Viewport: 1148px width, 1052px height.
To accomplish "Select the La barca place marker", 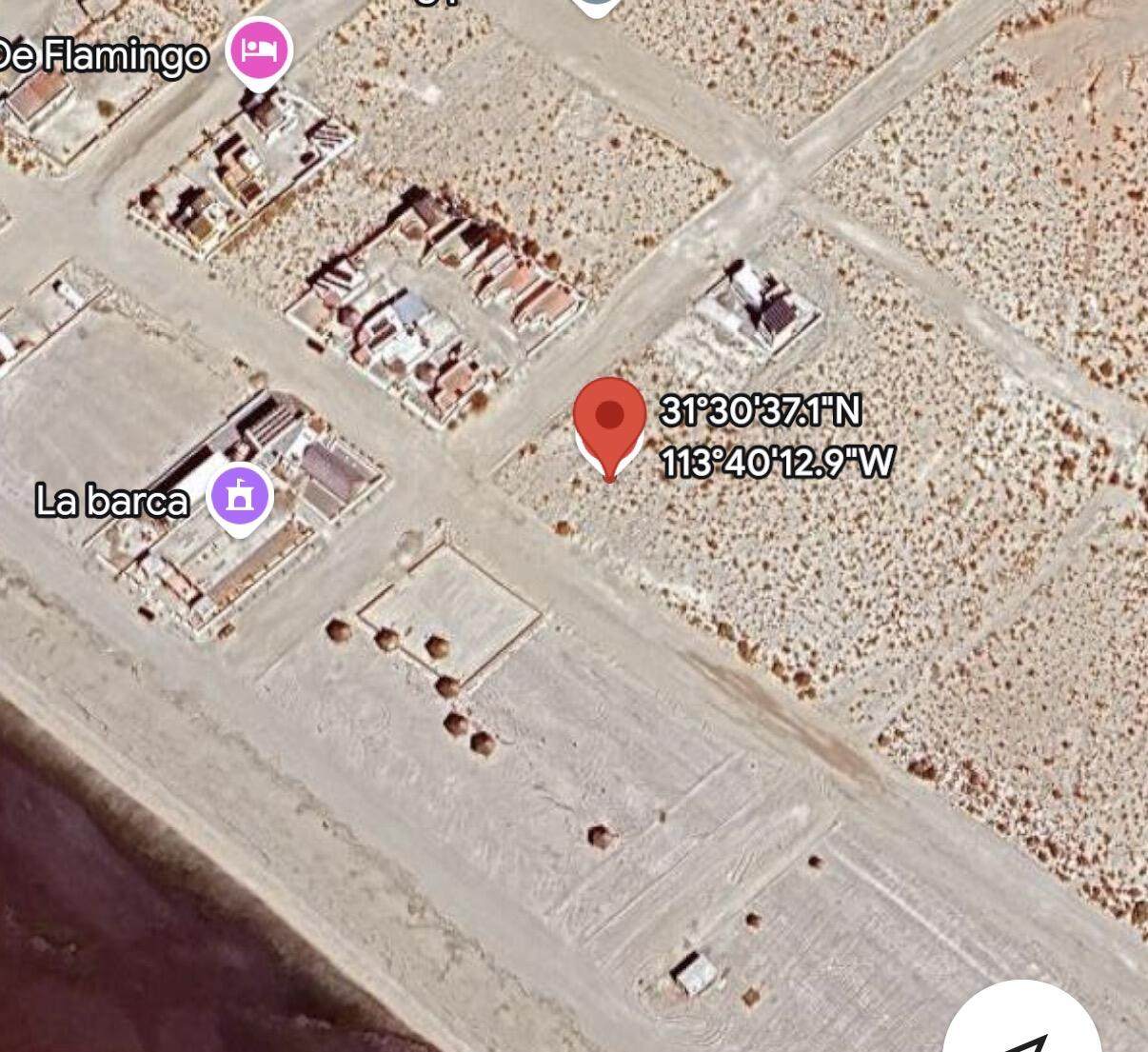I will click(x=241, y=495).
